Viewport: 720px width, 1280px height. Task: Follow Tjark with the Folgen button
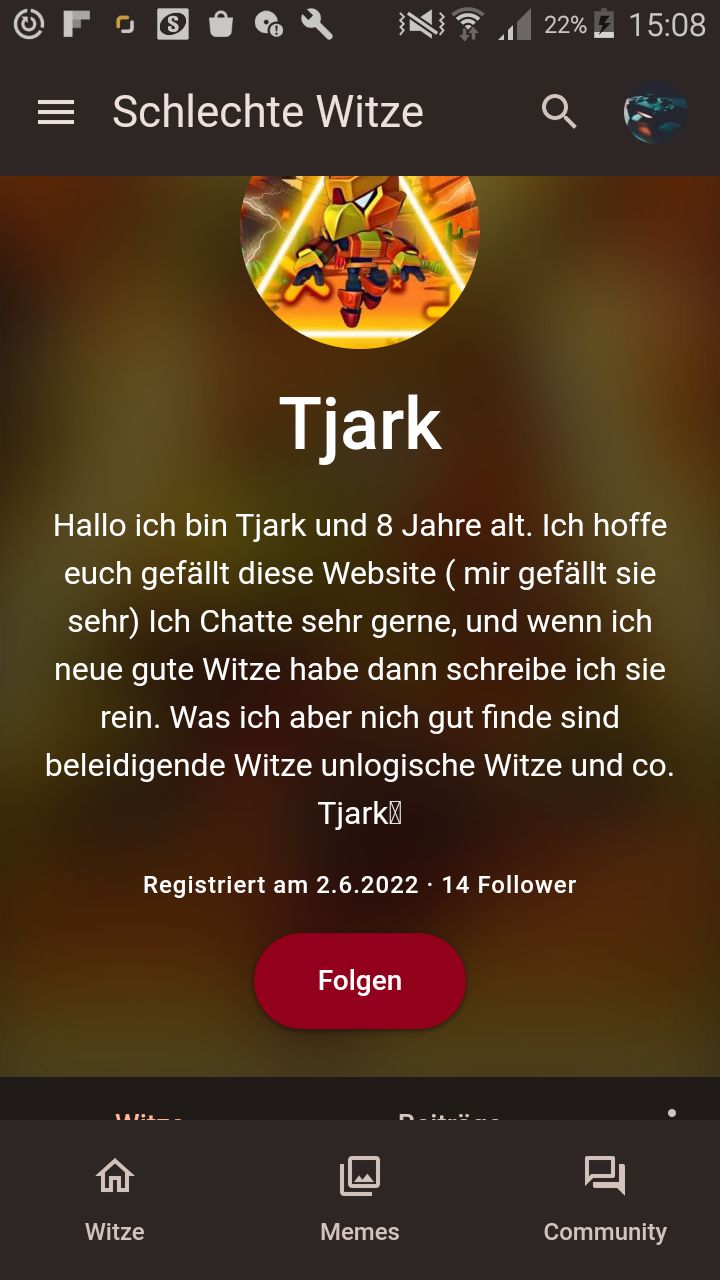click(x=360, y=981)
